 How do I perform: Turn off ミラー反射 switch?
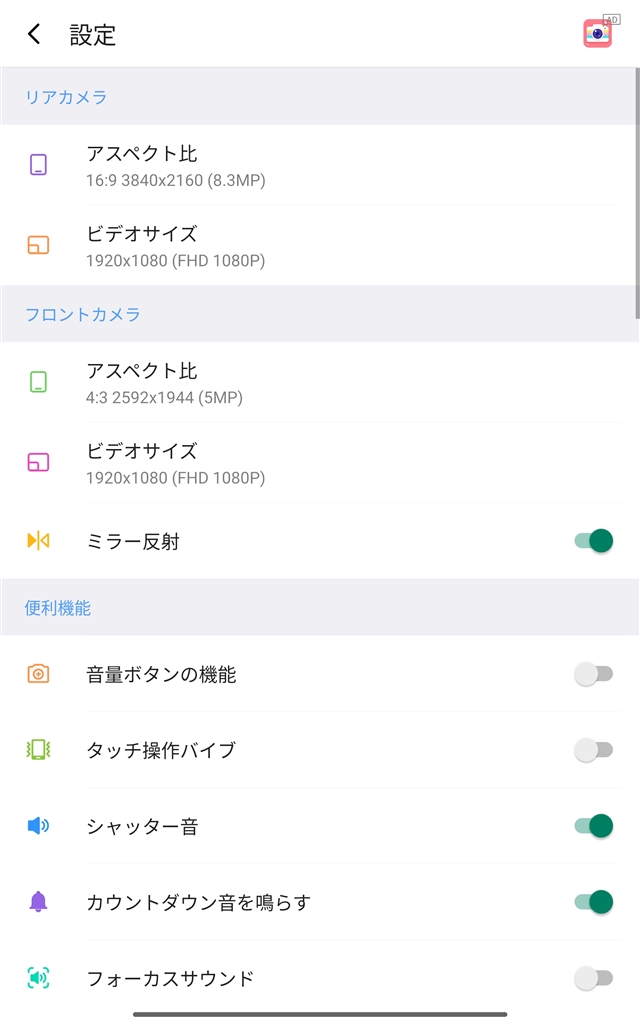[x=594, y=541]
